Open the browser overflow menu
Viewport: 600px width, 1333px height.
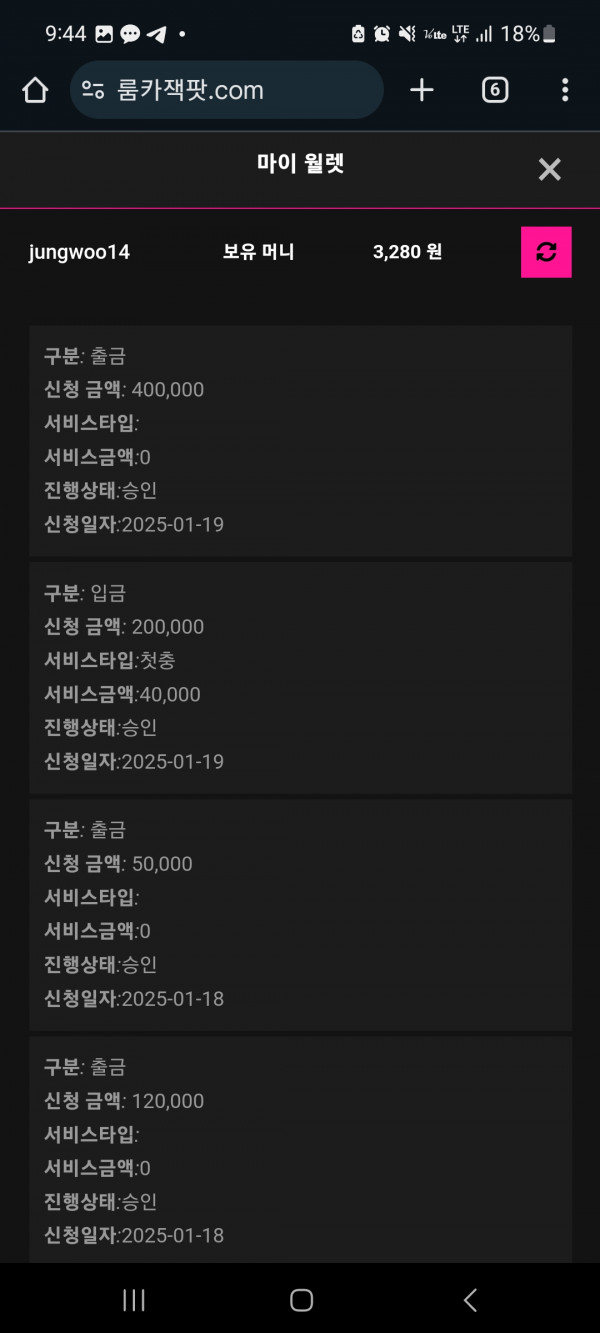pyautogui.click(x=565, y=90)
